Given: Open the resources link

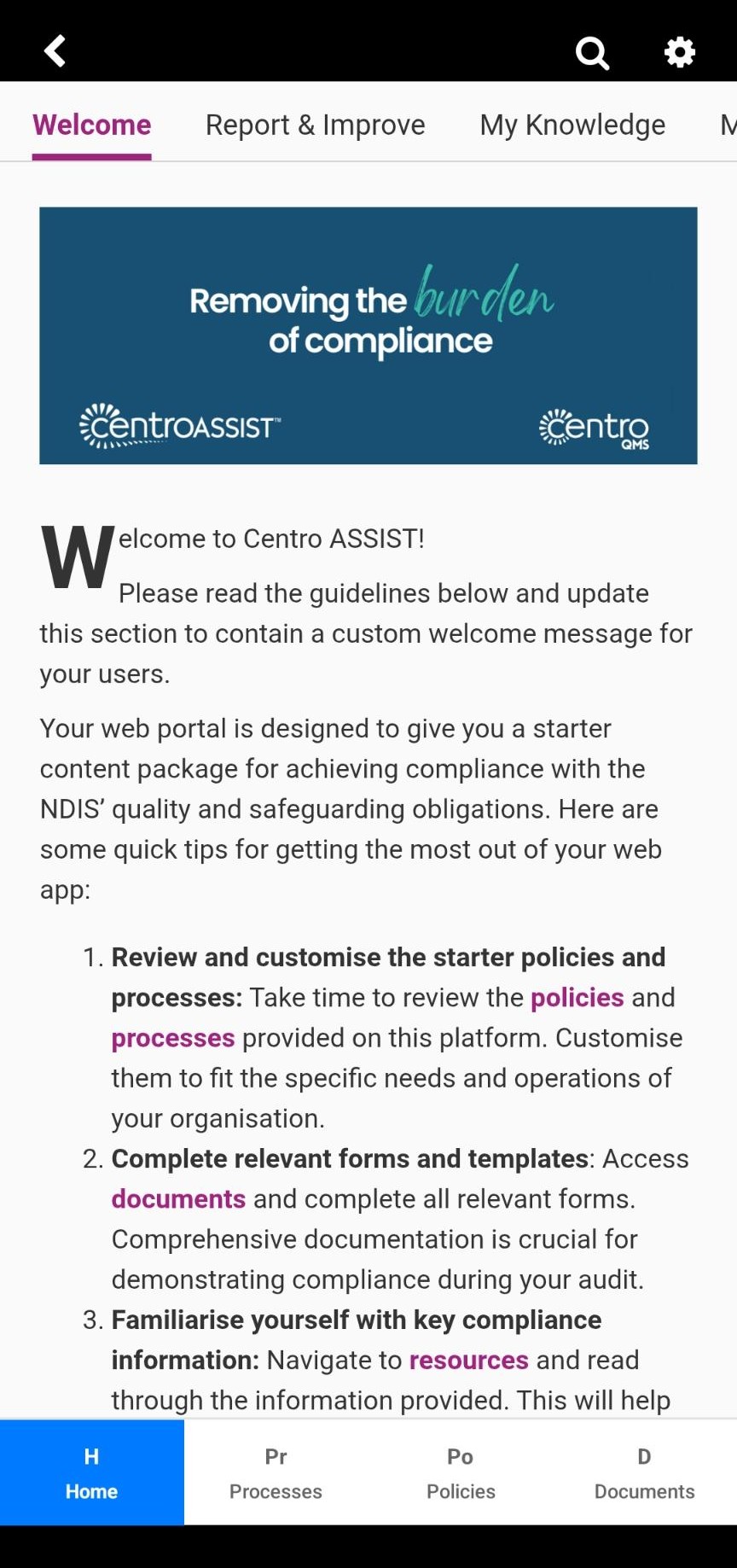Looking at the screenshot, I should (x=469, y=1360).
